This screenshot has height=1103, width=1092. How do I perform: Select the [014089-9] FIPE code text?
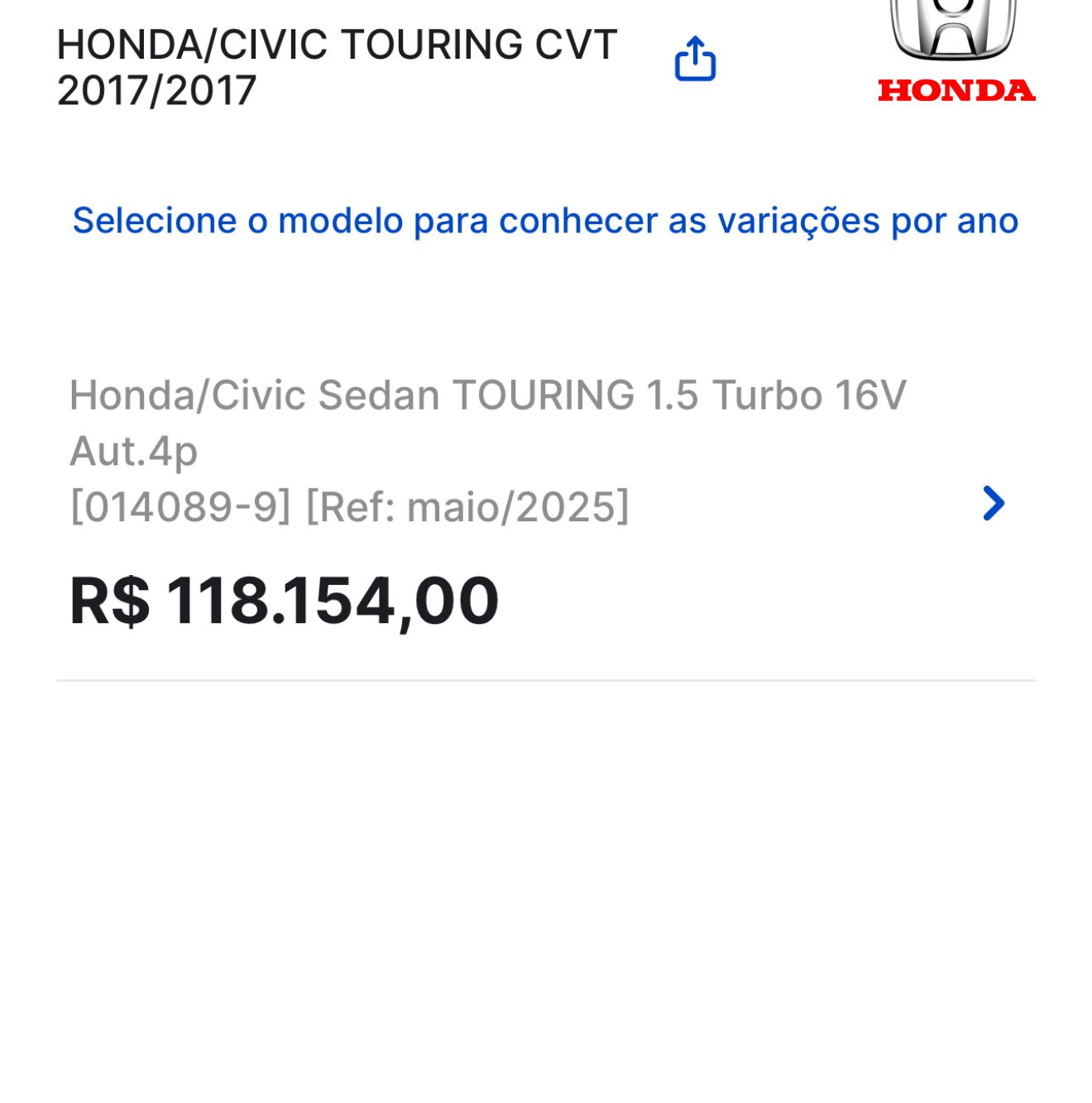pyautogui.click(x=176, y=503)
